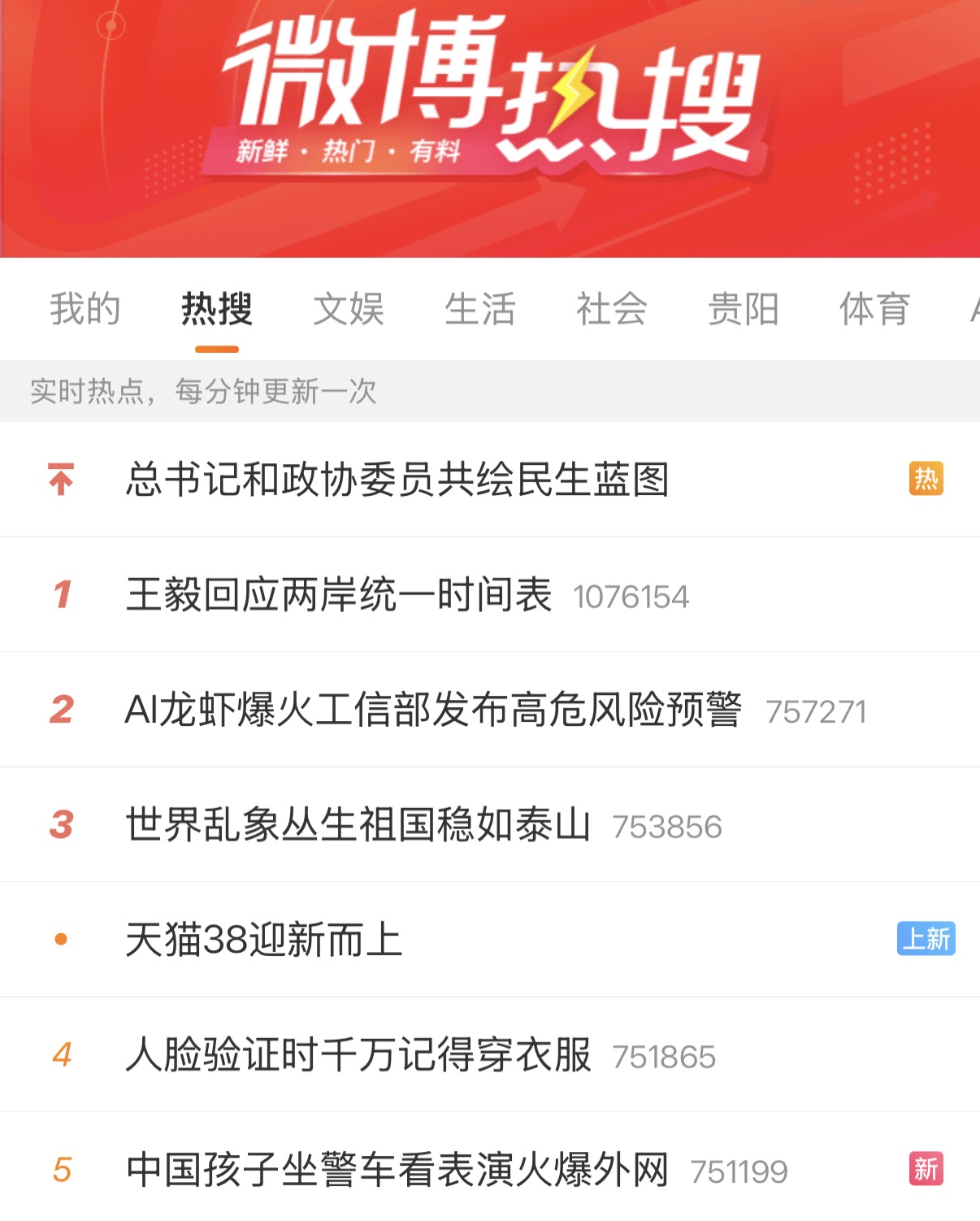Viewport: 980px width, 1221px height.
Task: Open the 贵阳 local tab
Action: 743,309
